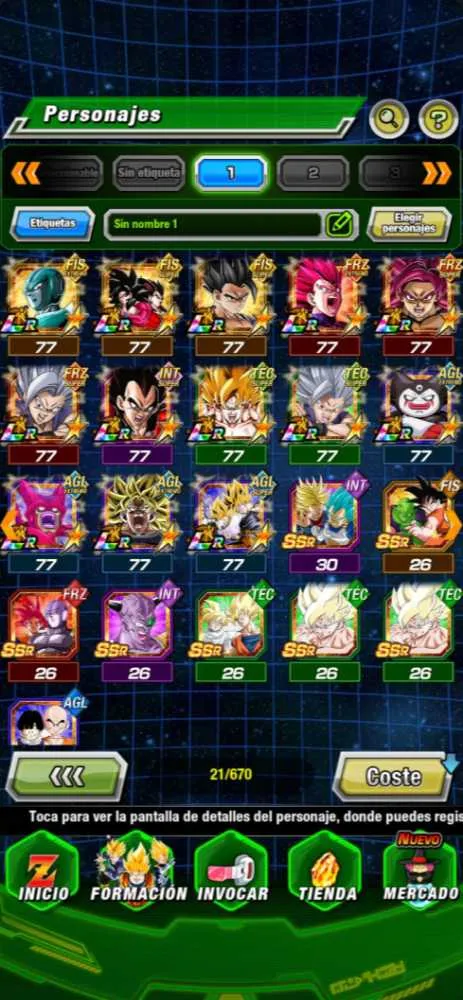Select the Sin etiqueta tab
The height and width of the screenshot is (1000, 463).
click(149, 173)
